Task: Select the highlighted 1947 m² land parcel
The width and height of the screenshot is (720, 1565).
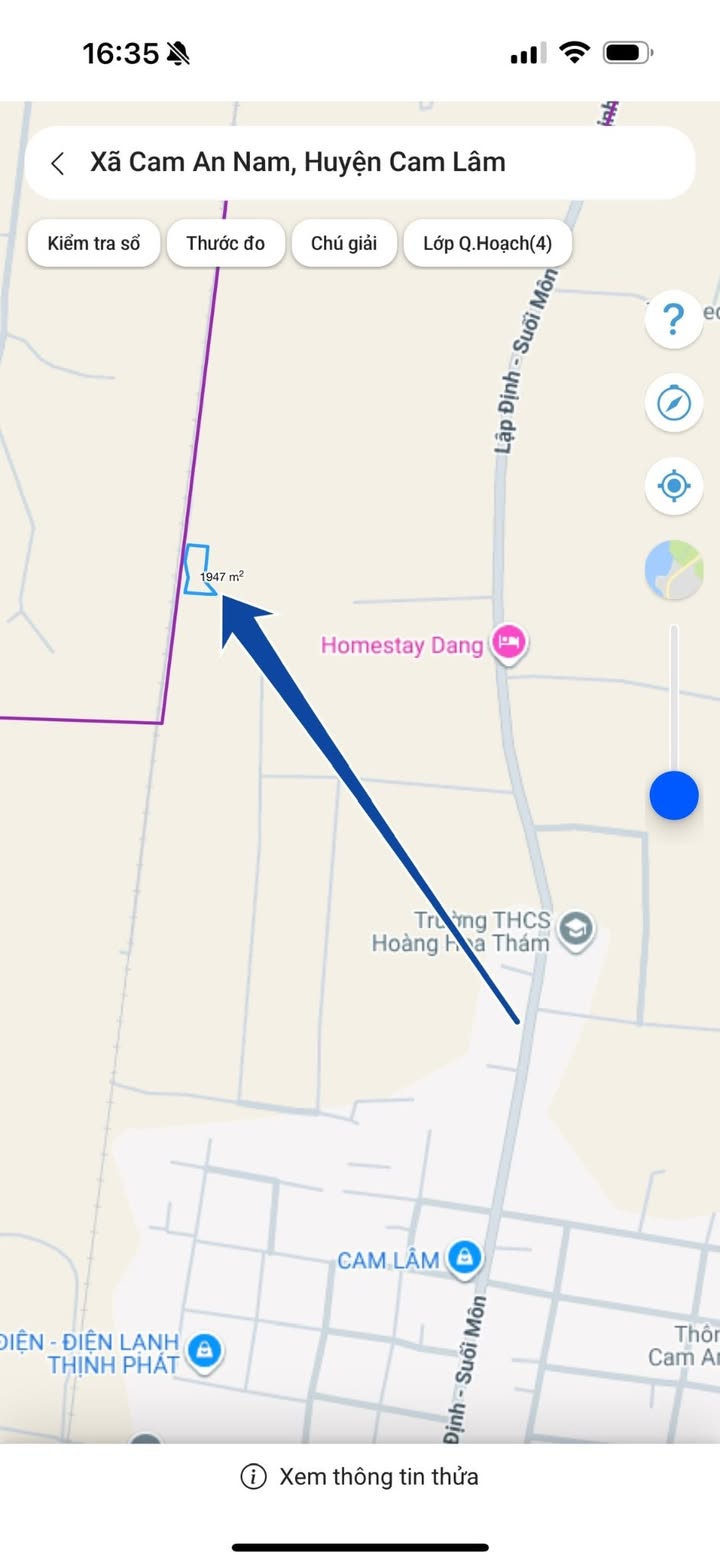Action: tap(199, 571)
